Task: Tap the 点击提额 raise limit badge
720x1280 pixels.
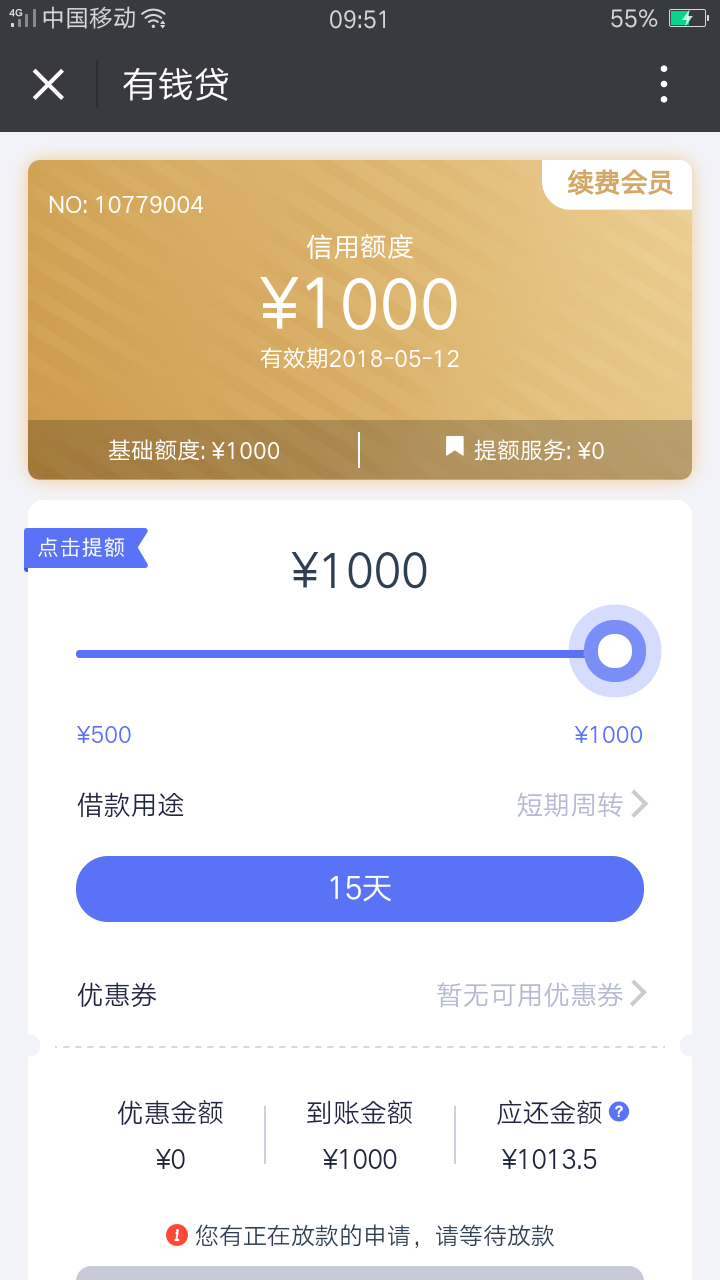Action: pyautogui.click(x=85, y=548)
